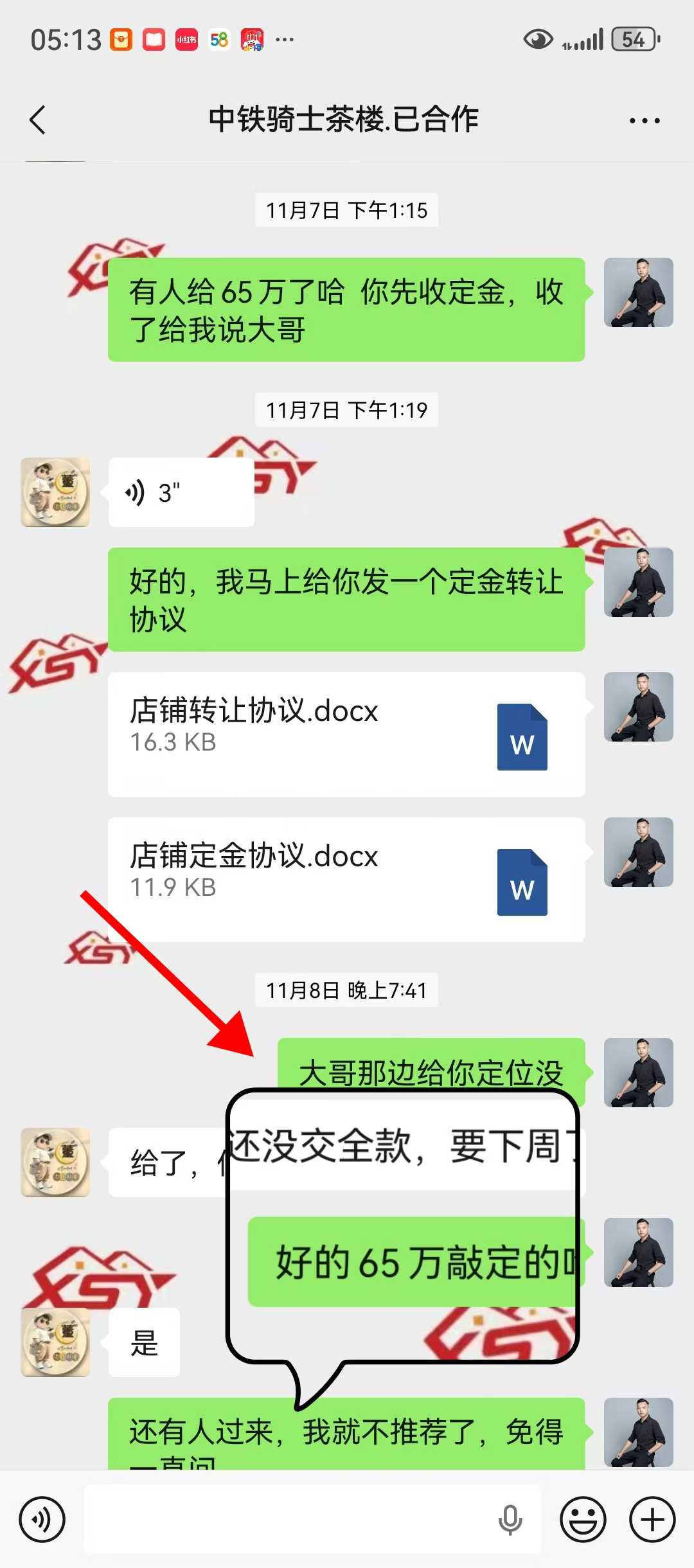
Task: Tap the microphone in the input box
Action: 510,1519
